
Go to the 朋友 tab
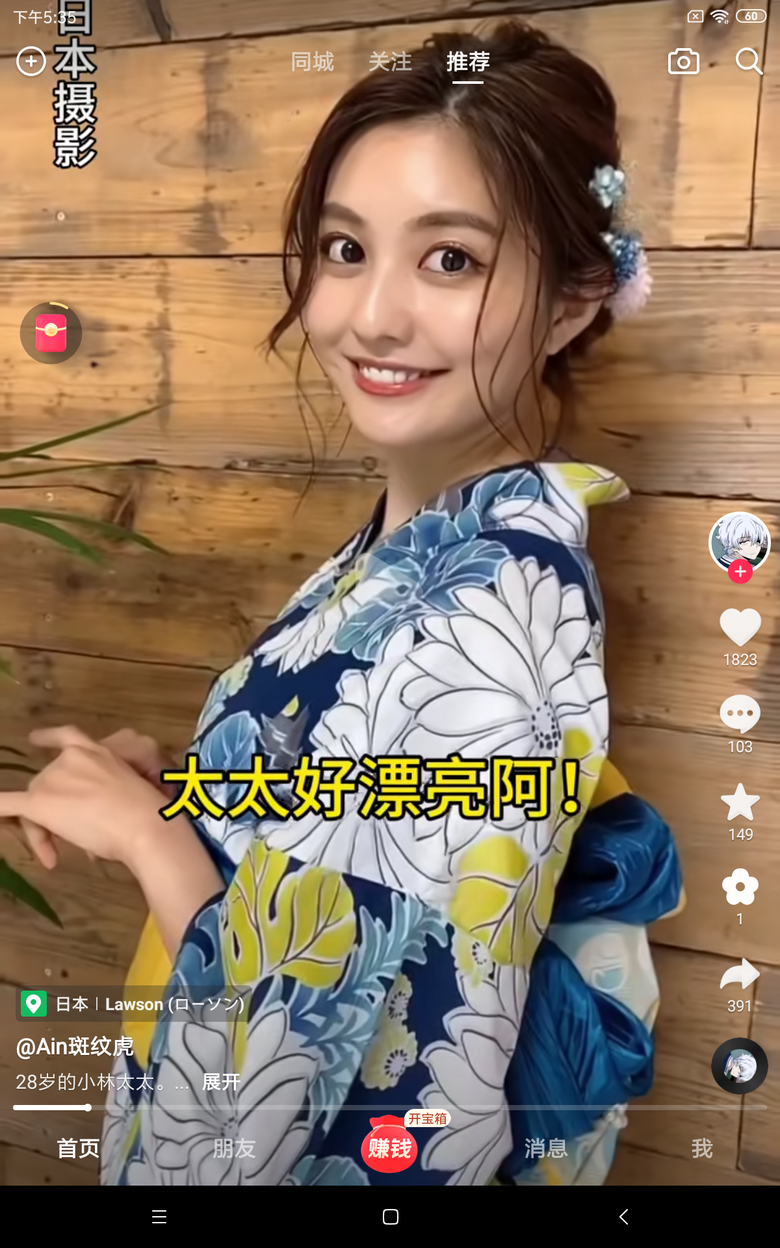pyautogui.click(x=234, y=1149)
